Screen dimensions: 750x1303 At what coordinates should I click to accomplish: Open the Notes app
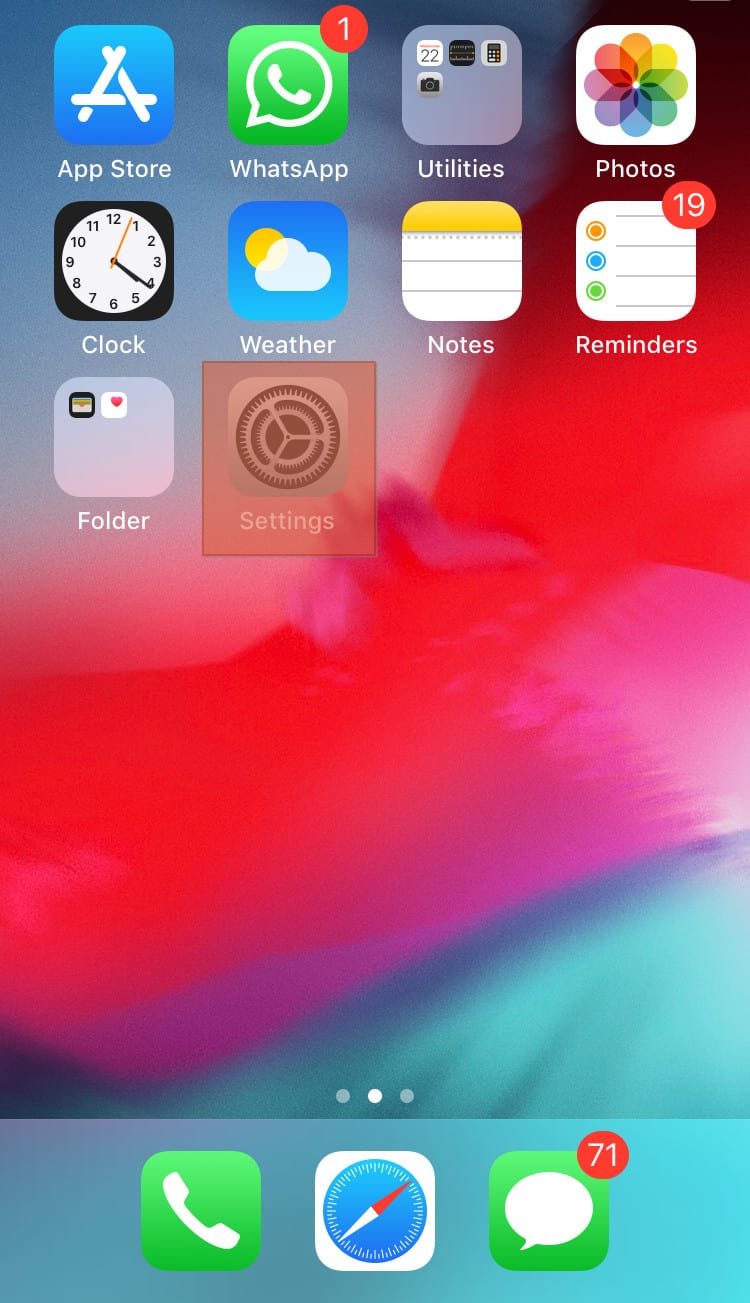461,261
